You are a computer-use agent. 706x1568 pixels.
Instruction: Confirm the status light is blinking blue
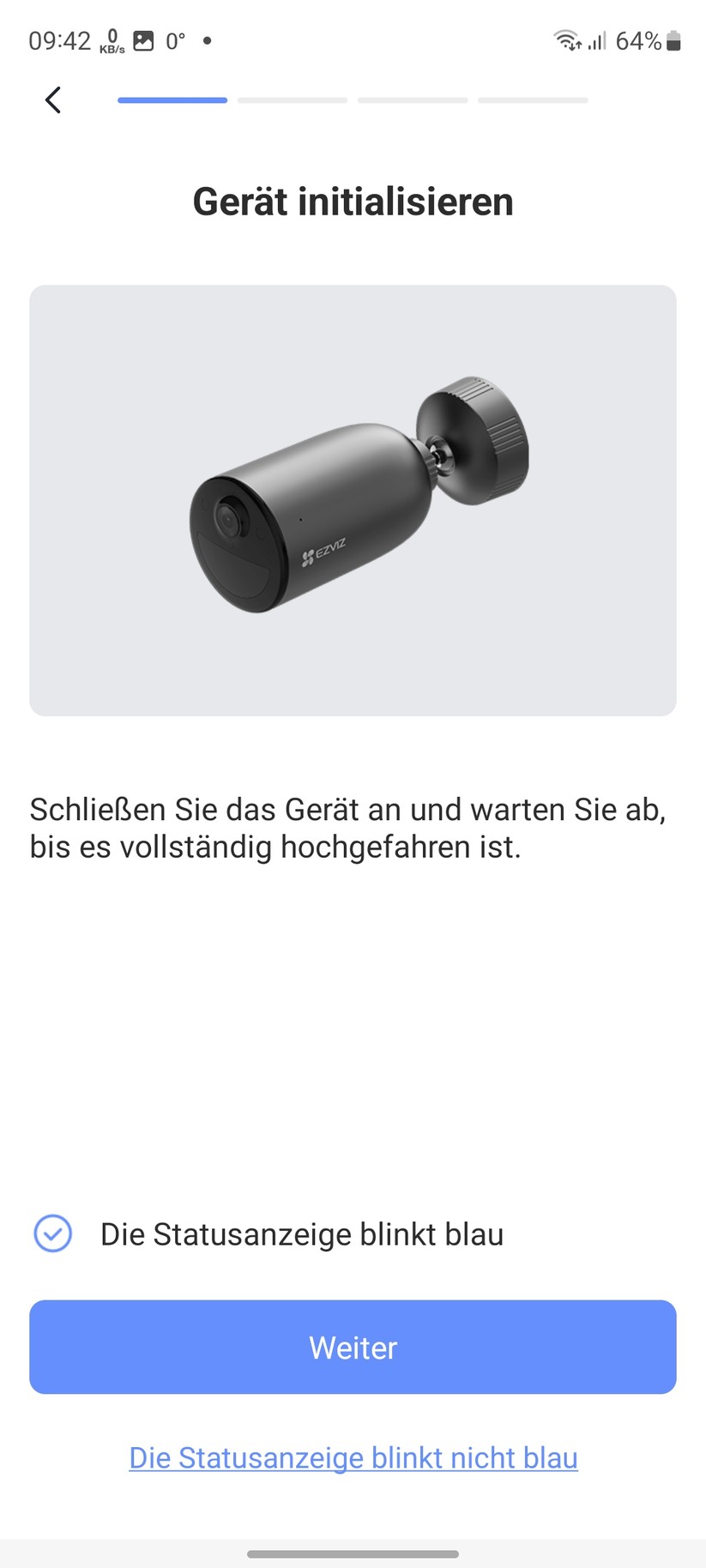pyautogui.click(x=302, y=1234)
